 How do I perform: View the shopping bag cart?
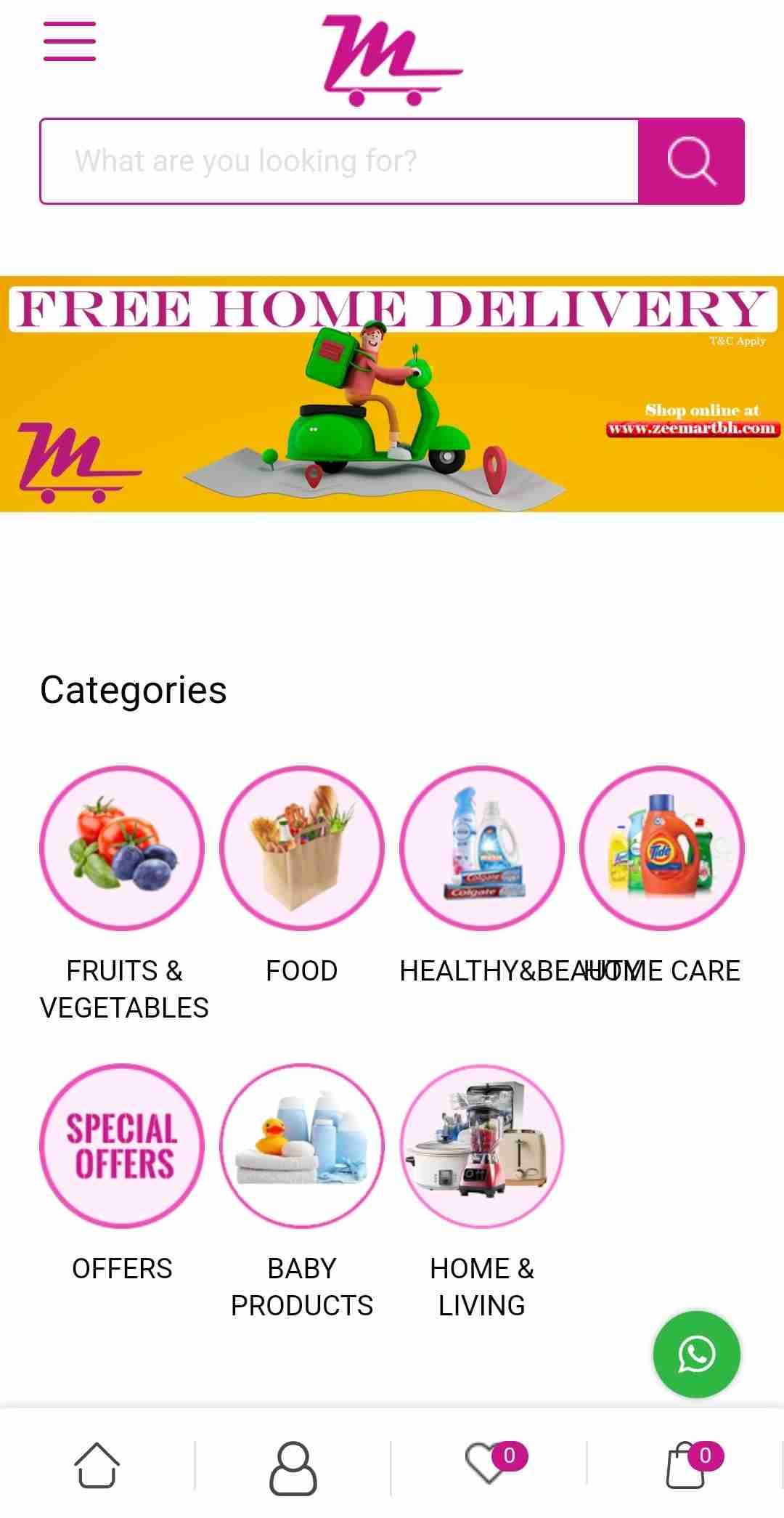click(686, 1466)
